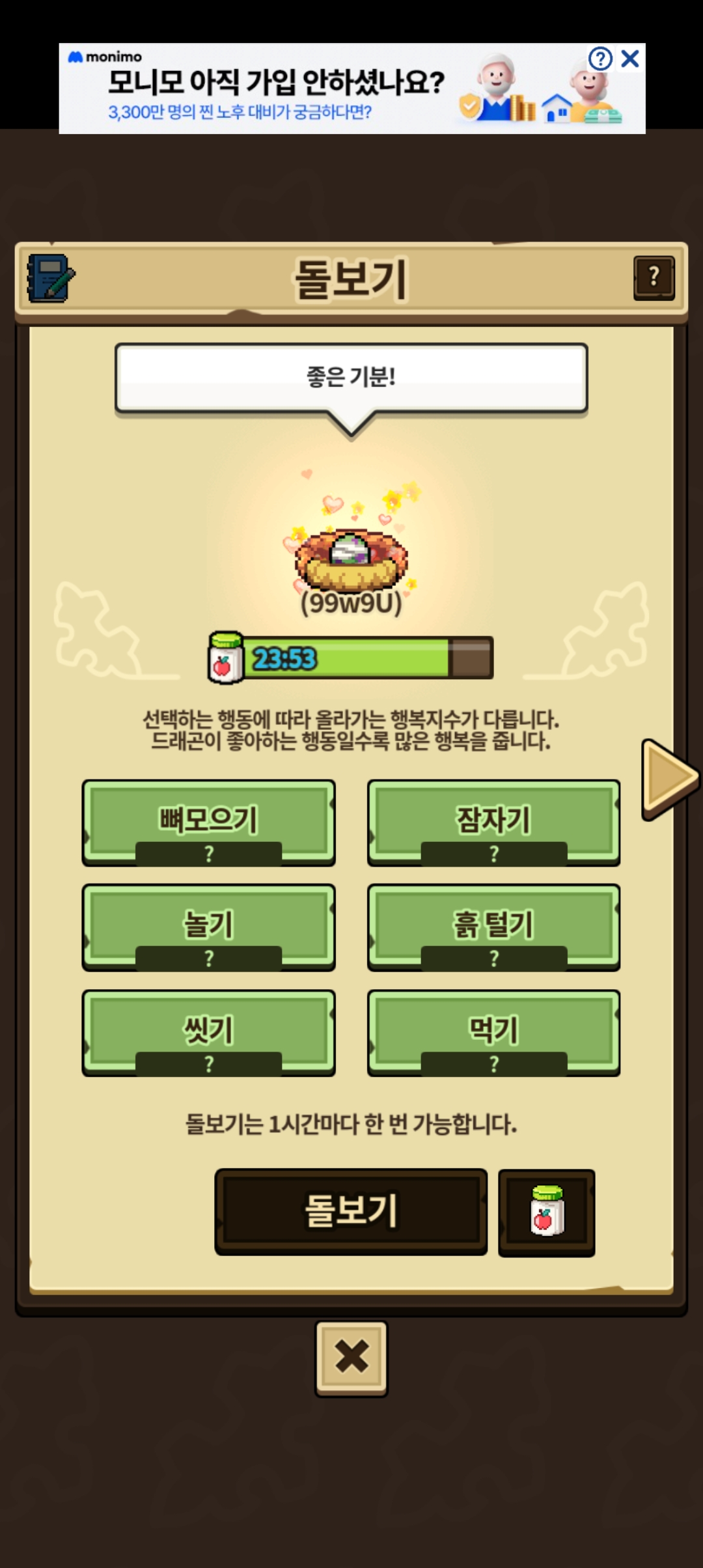Screen dimensions: 703x1568
Task: Open the question mark help button
Action: (654, 278)
